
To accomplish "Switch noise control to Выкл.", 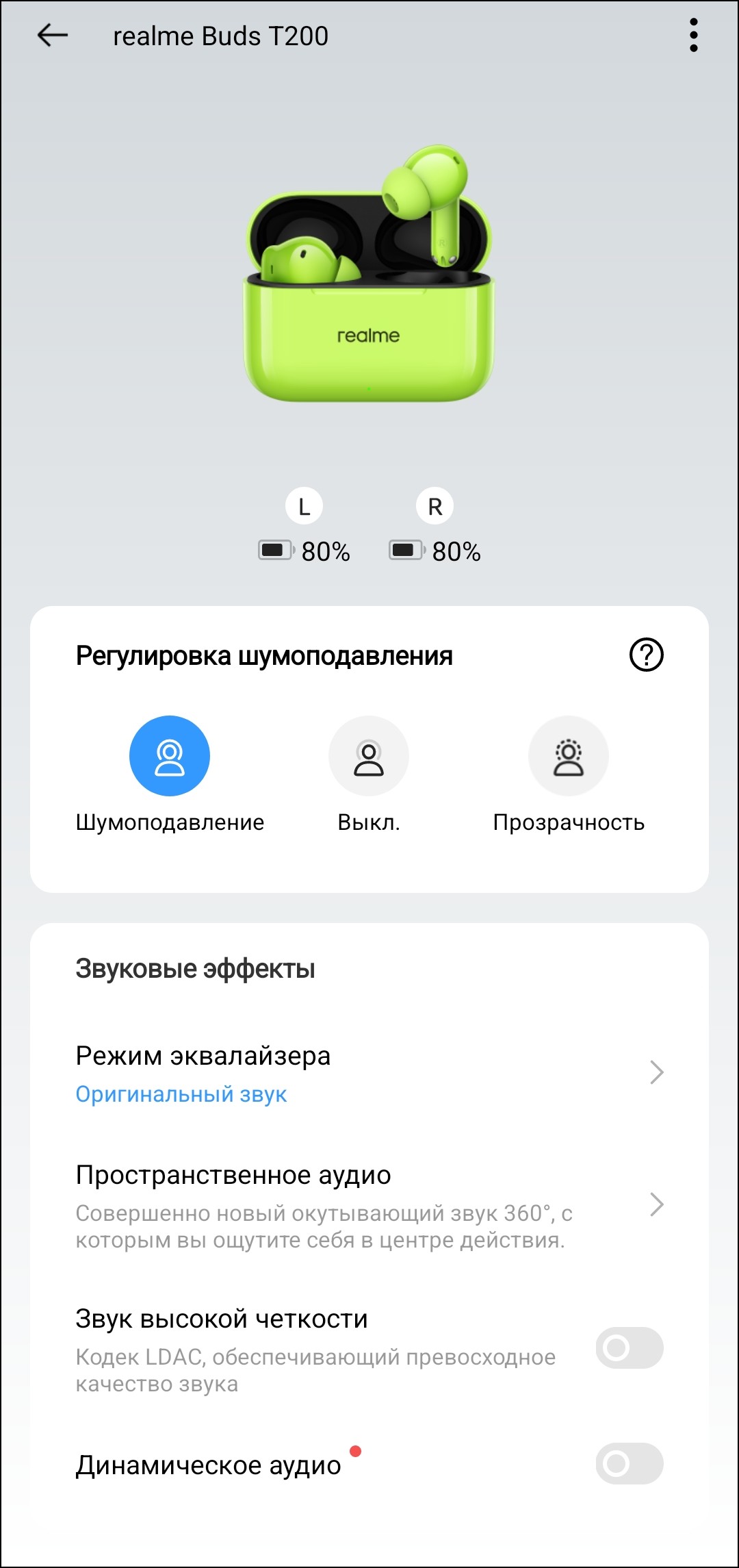I will (x=369, y=756).
